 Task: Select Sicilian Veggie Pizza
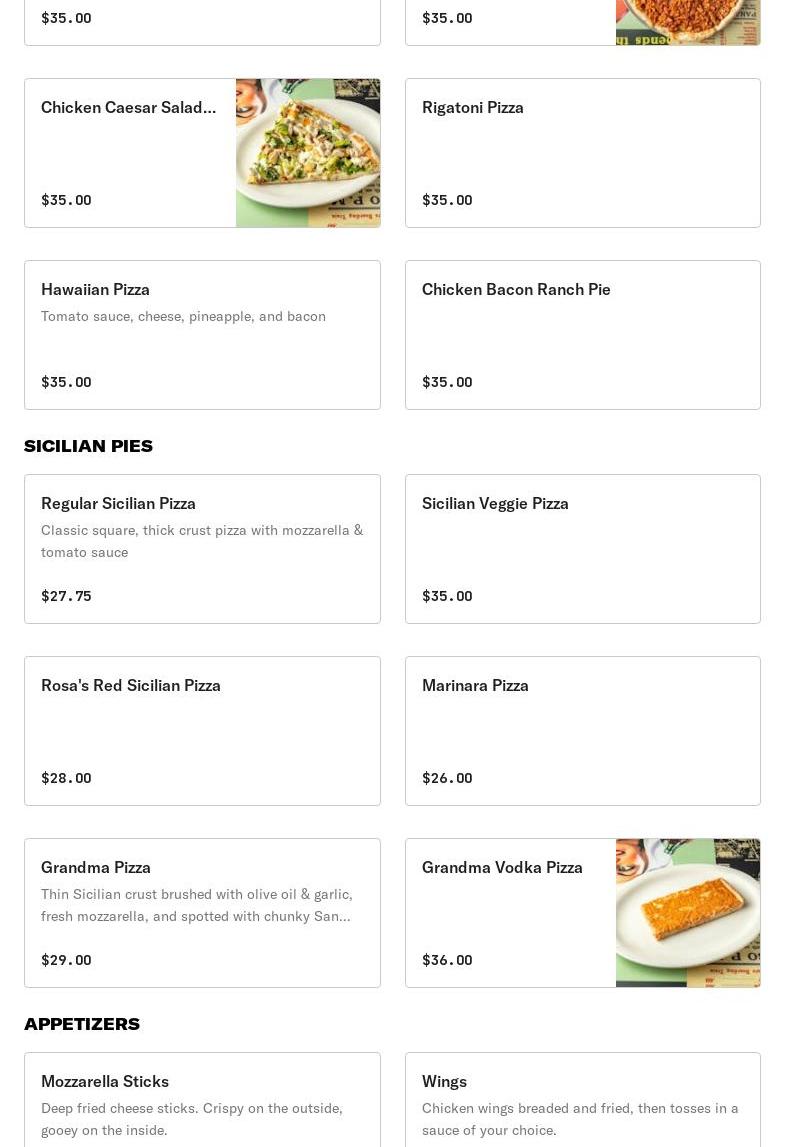(x=582, y=549)
